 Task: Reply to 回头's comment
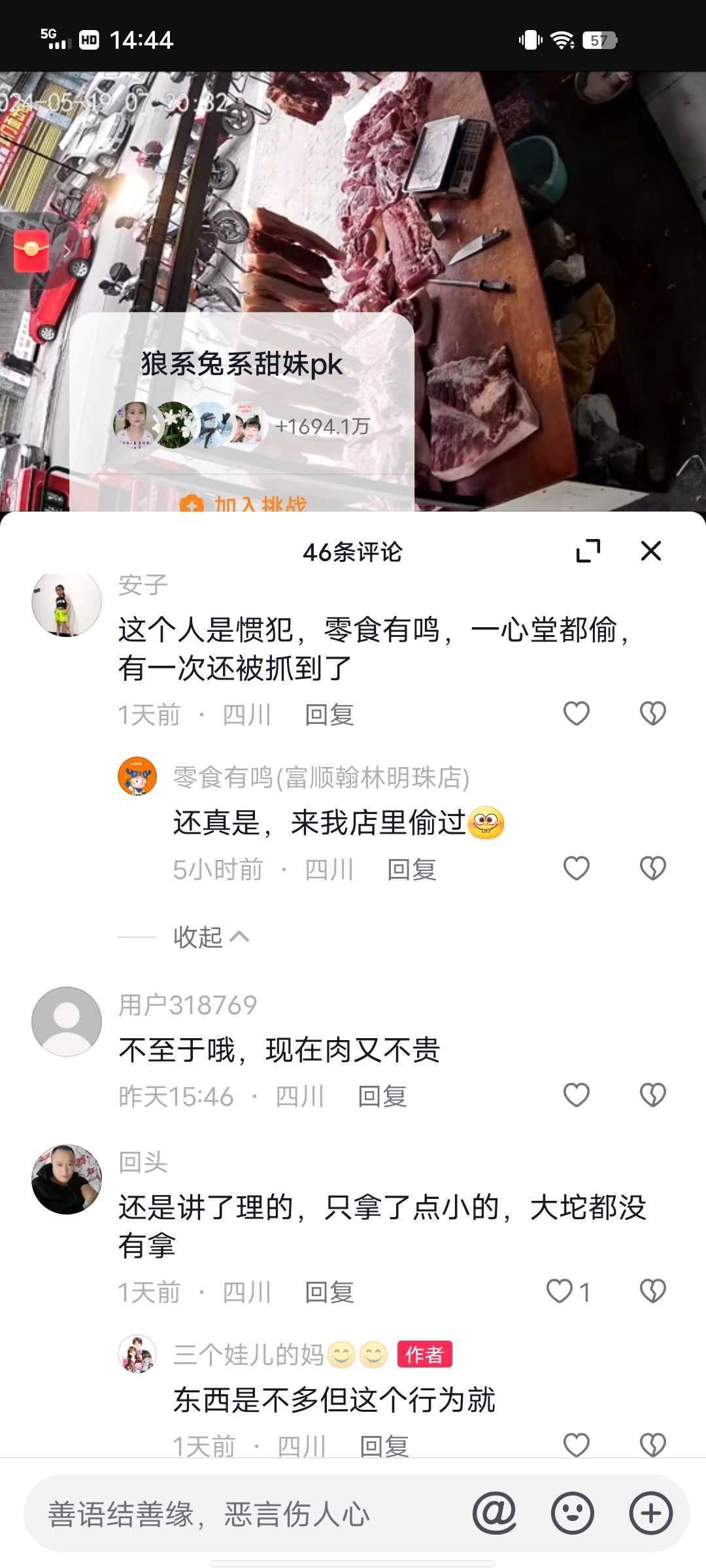(329, 1293)
